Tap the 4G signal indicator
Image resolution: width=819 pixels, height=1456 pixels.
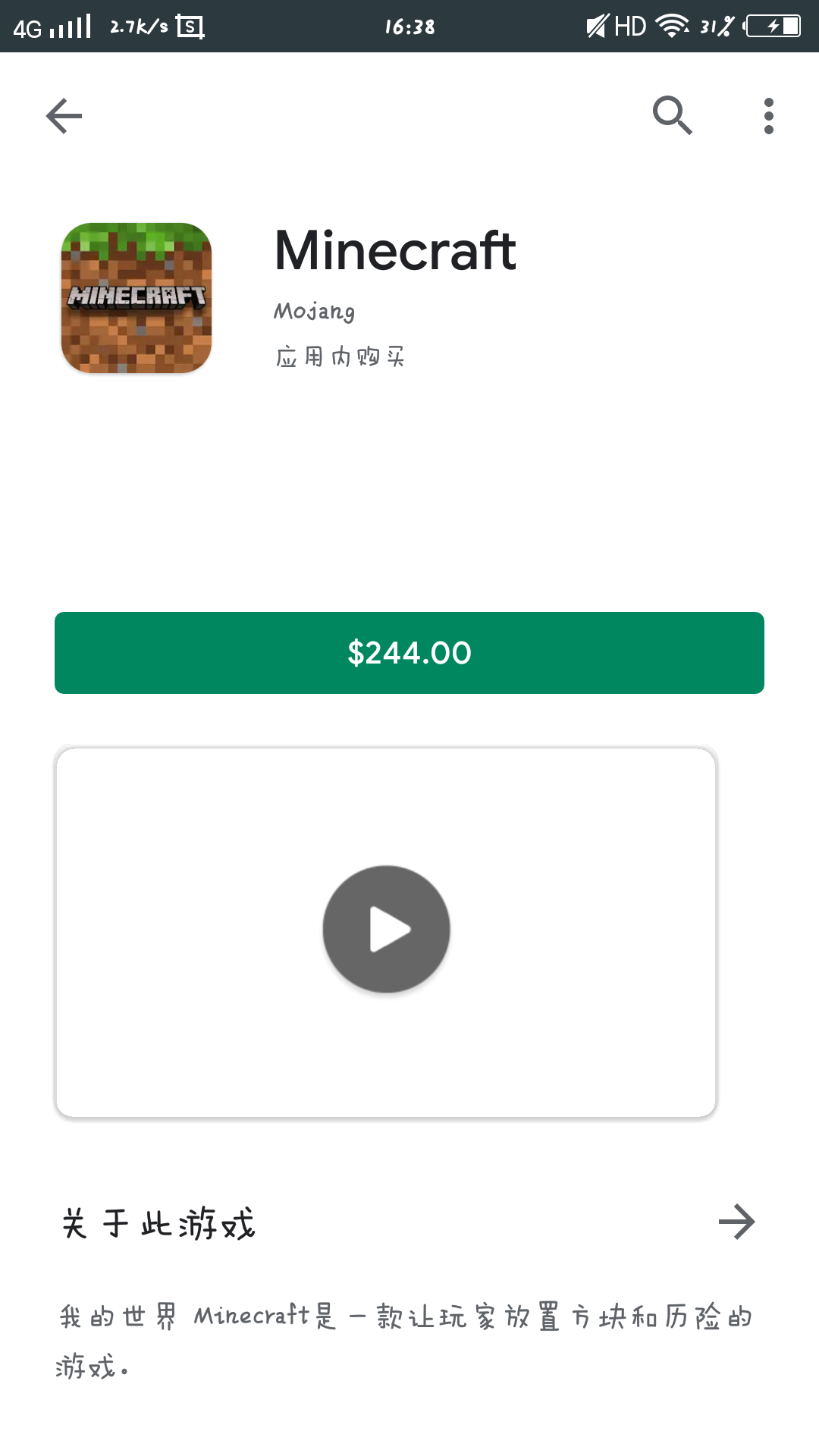(x=45, y=25)
